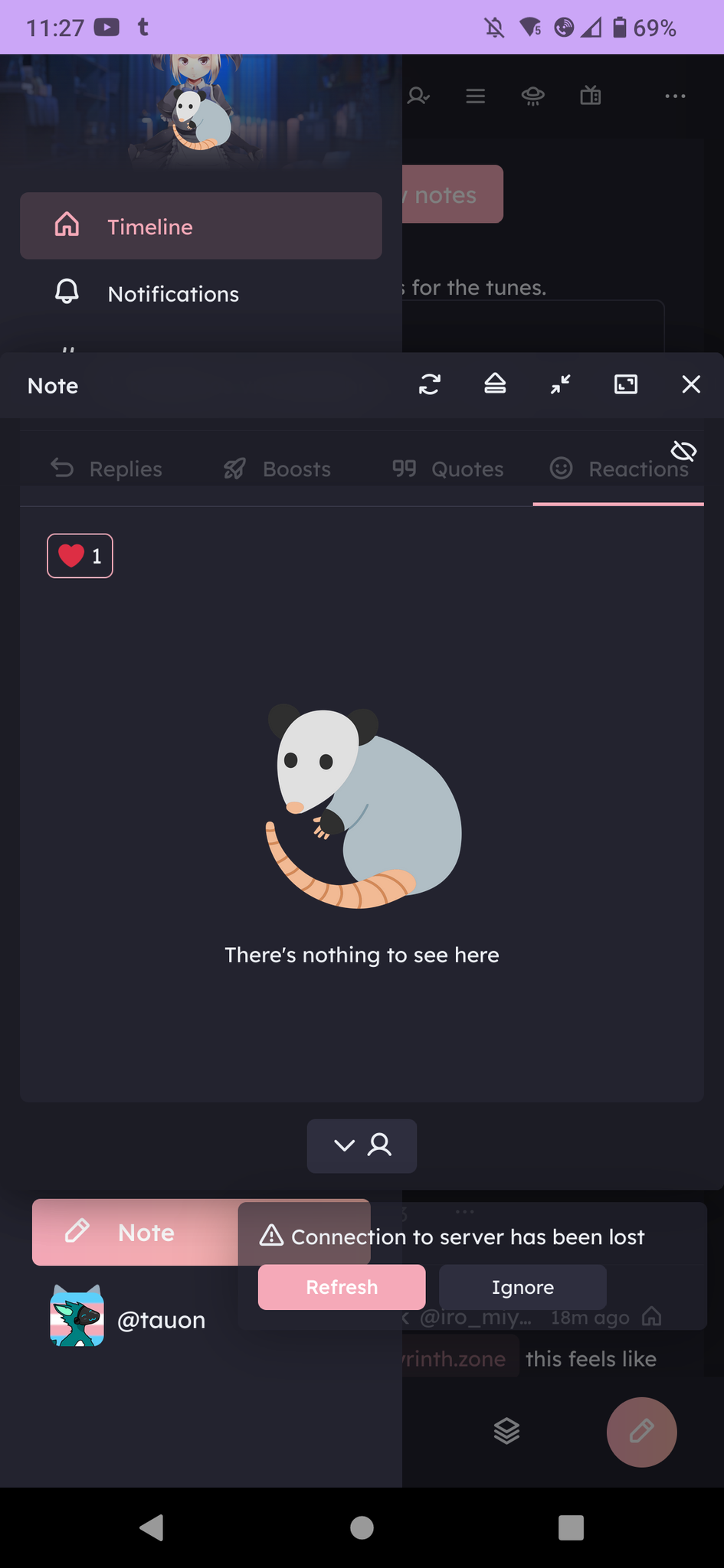Screen dimensions: 724x1568
Task: Tap Refresh to reconnect to server
Action: [342, 1287]
